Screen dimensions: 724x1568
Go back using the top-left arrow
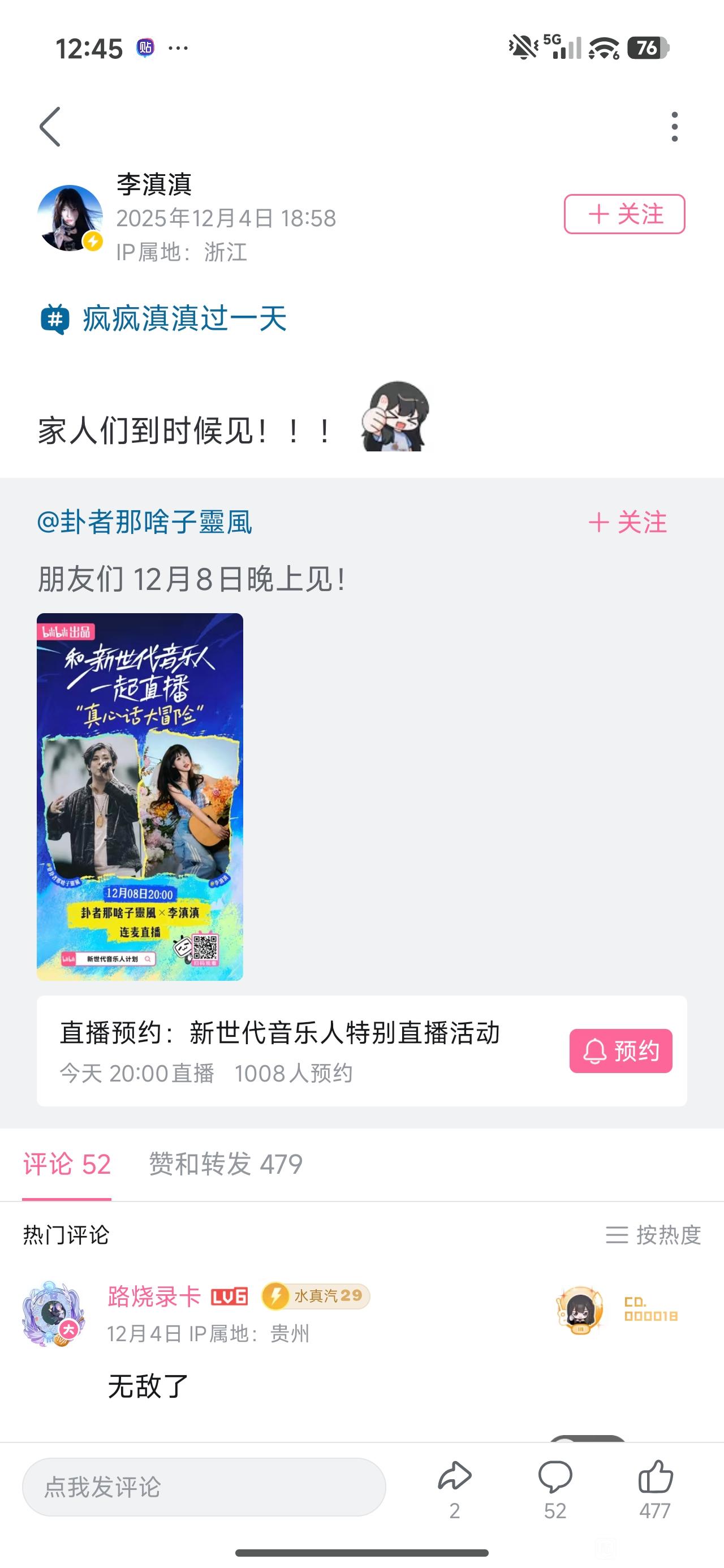click(x=50, y=127)
